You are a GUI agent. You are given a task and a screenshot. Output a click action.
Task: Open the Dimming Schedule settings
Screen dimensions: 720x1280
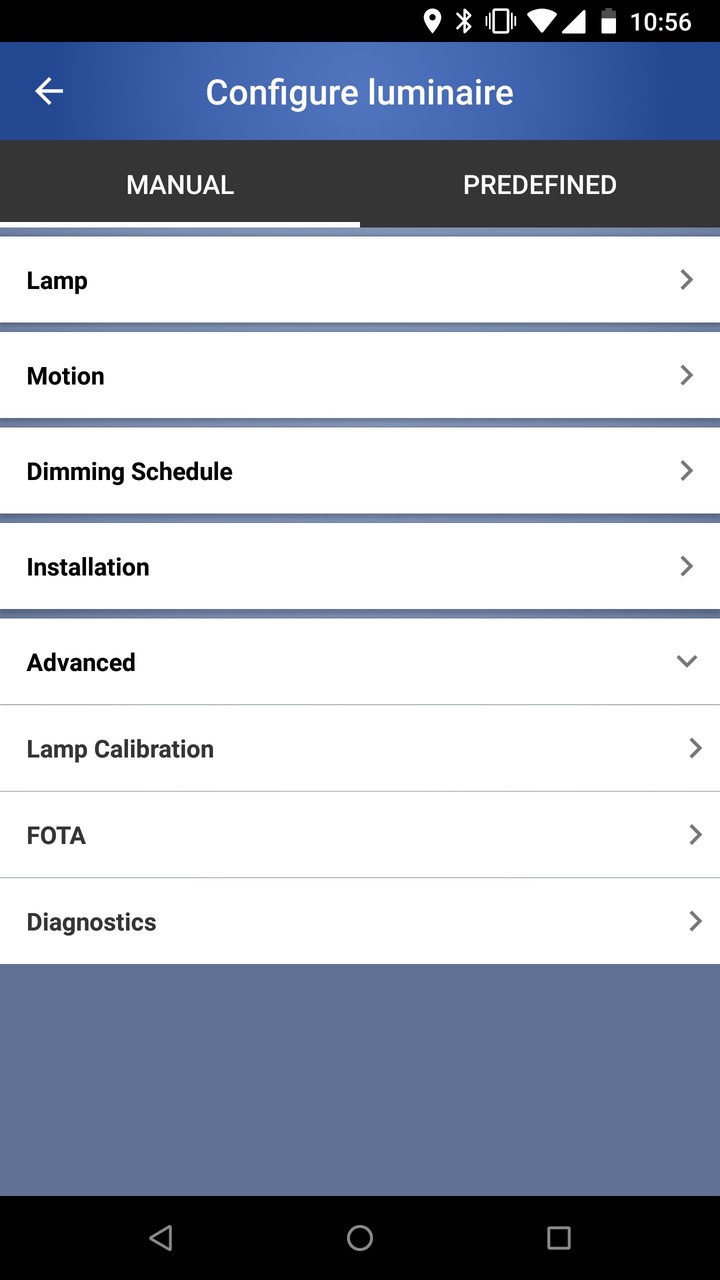pyautogui.click(x=686, y=470)
